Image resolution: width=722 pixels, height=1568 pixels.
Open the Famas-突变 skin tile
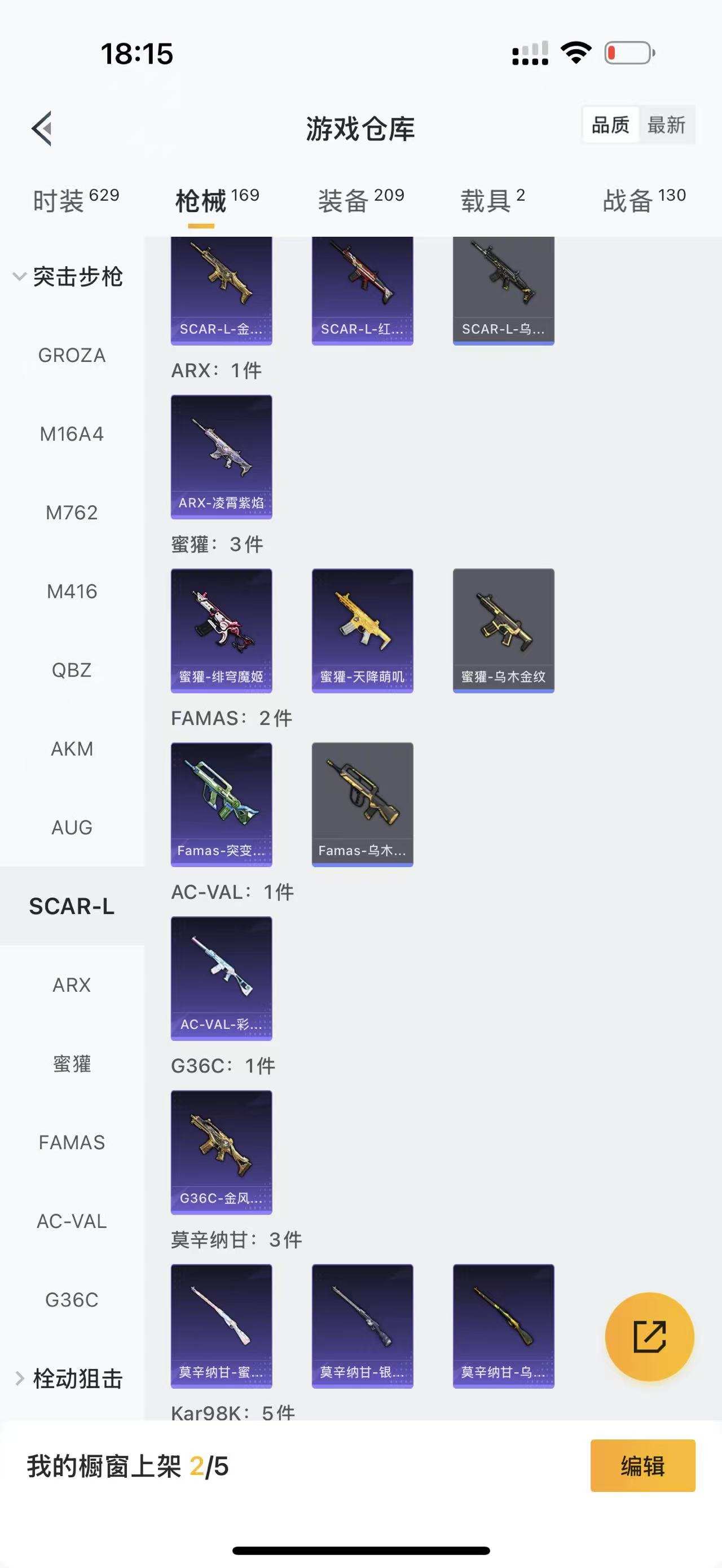click(221, 804)
